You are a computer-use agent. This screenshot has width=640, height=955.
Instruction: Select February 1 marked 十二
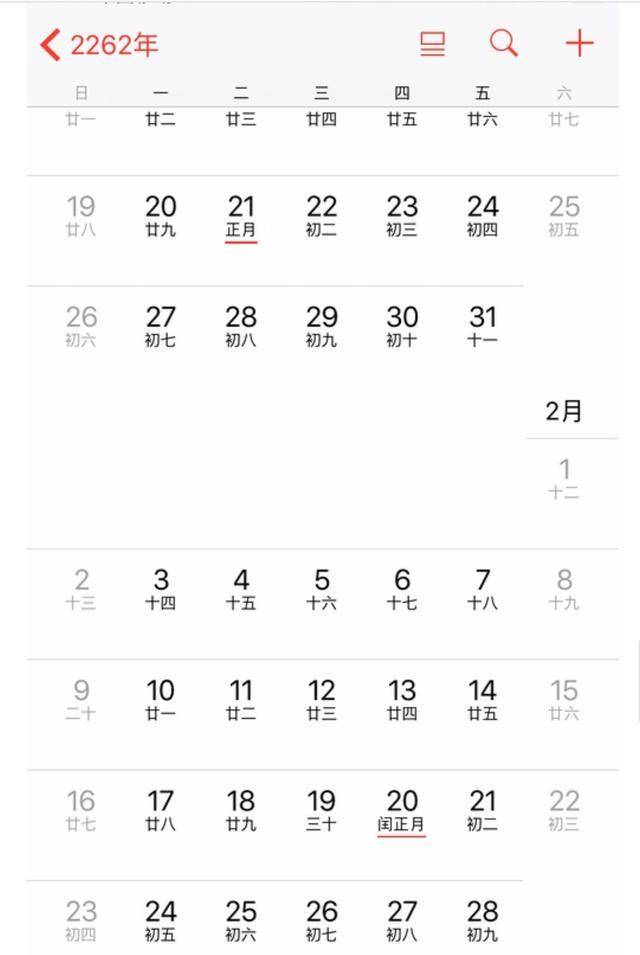click(564, 477)
